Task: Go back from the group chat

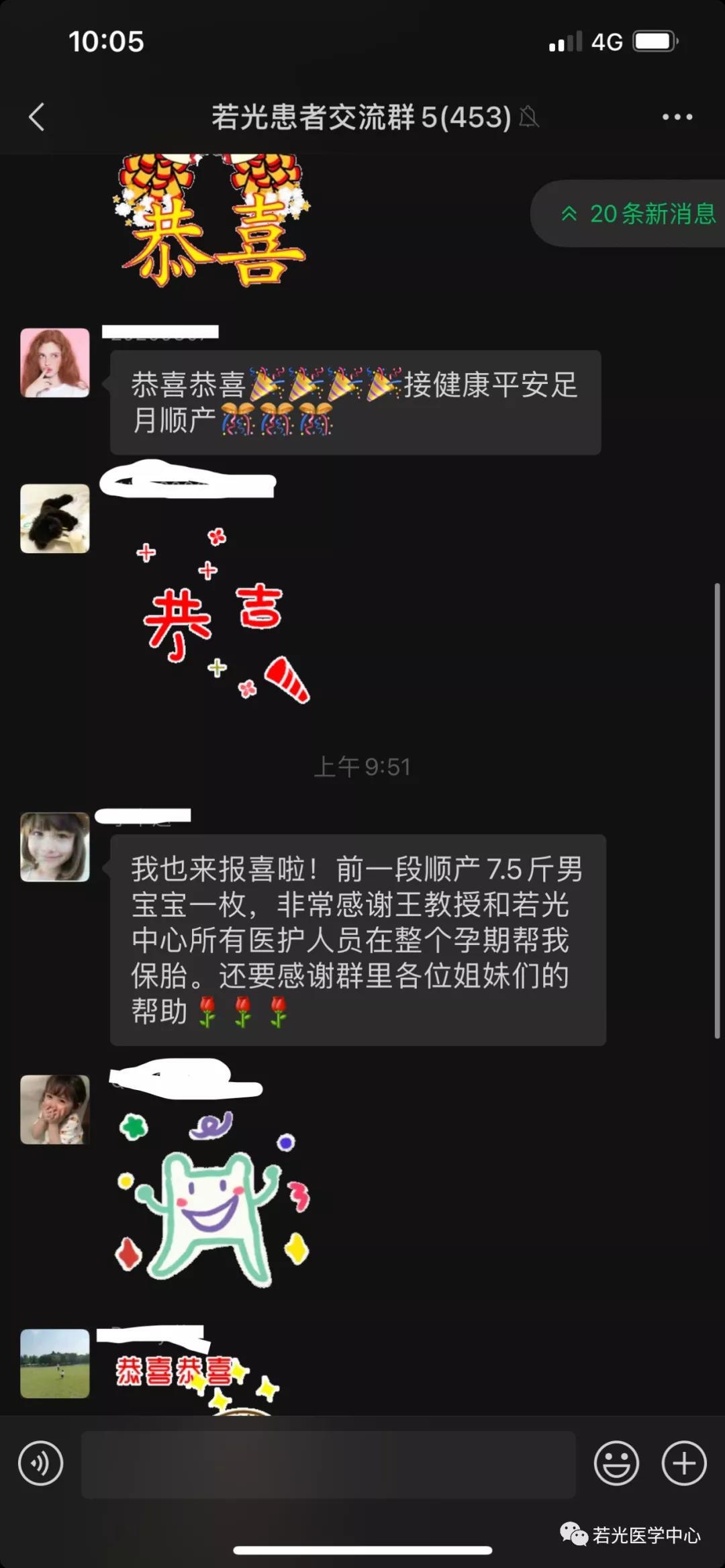Action: [37, 117]
